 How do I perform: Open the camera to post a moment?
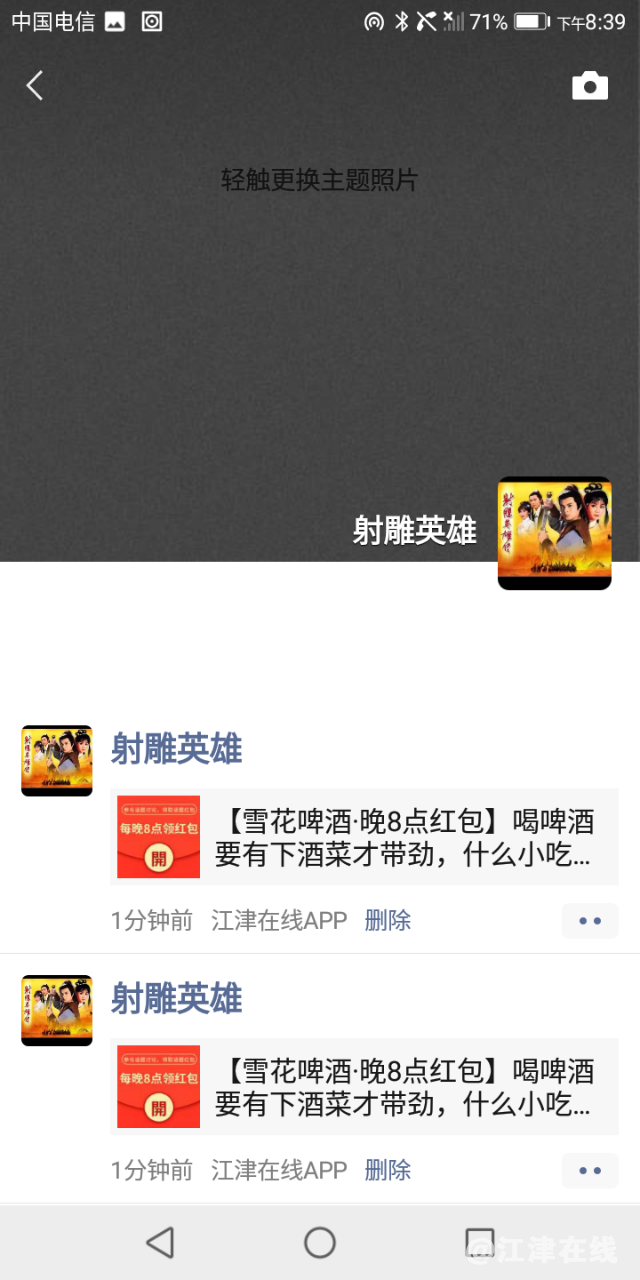(590, 86)
